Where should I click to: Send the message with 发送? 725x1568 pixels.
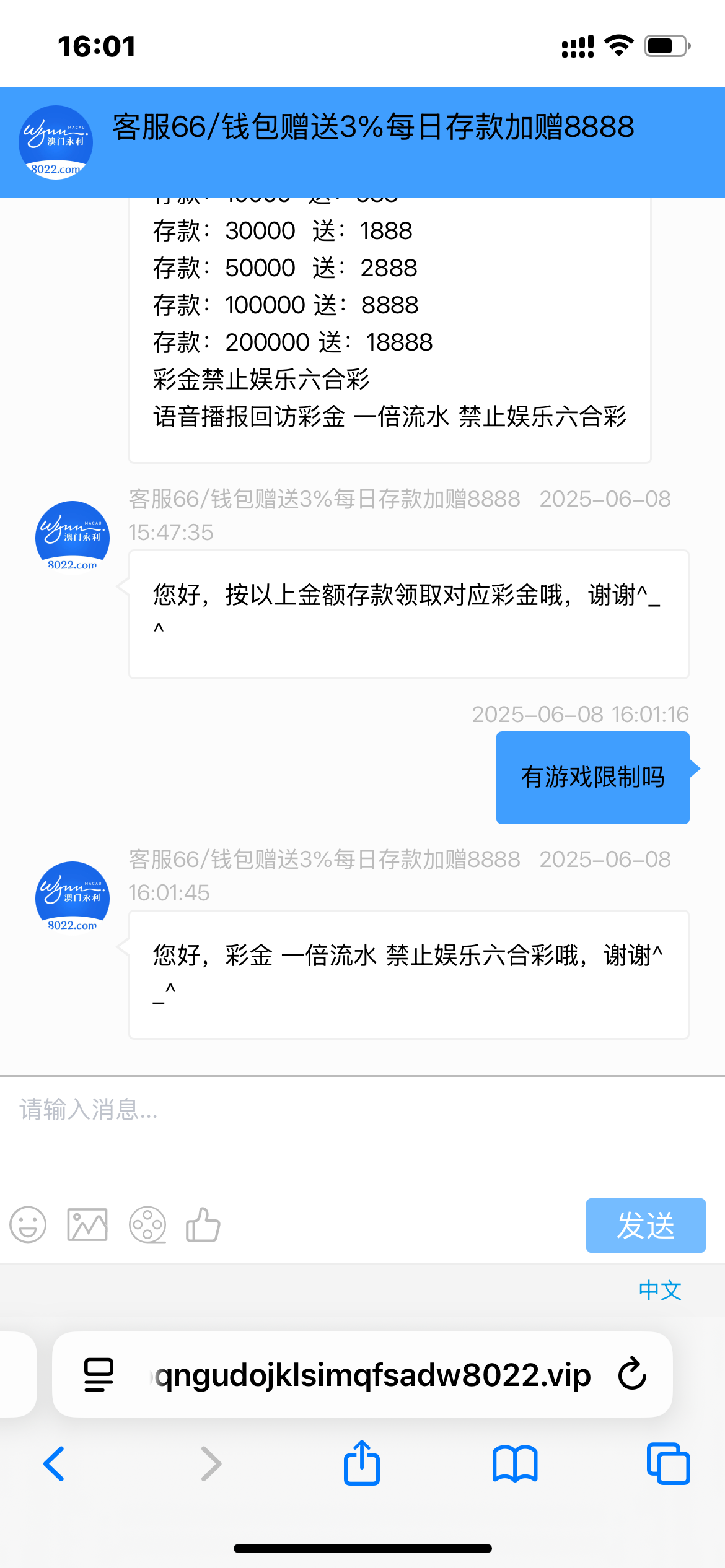[x=645, y=1226]
